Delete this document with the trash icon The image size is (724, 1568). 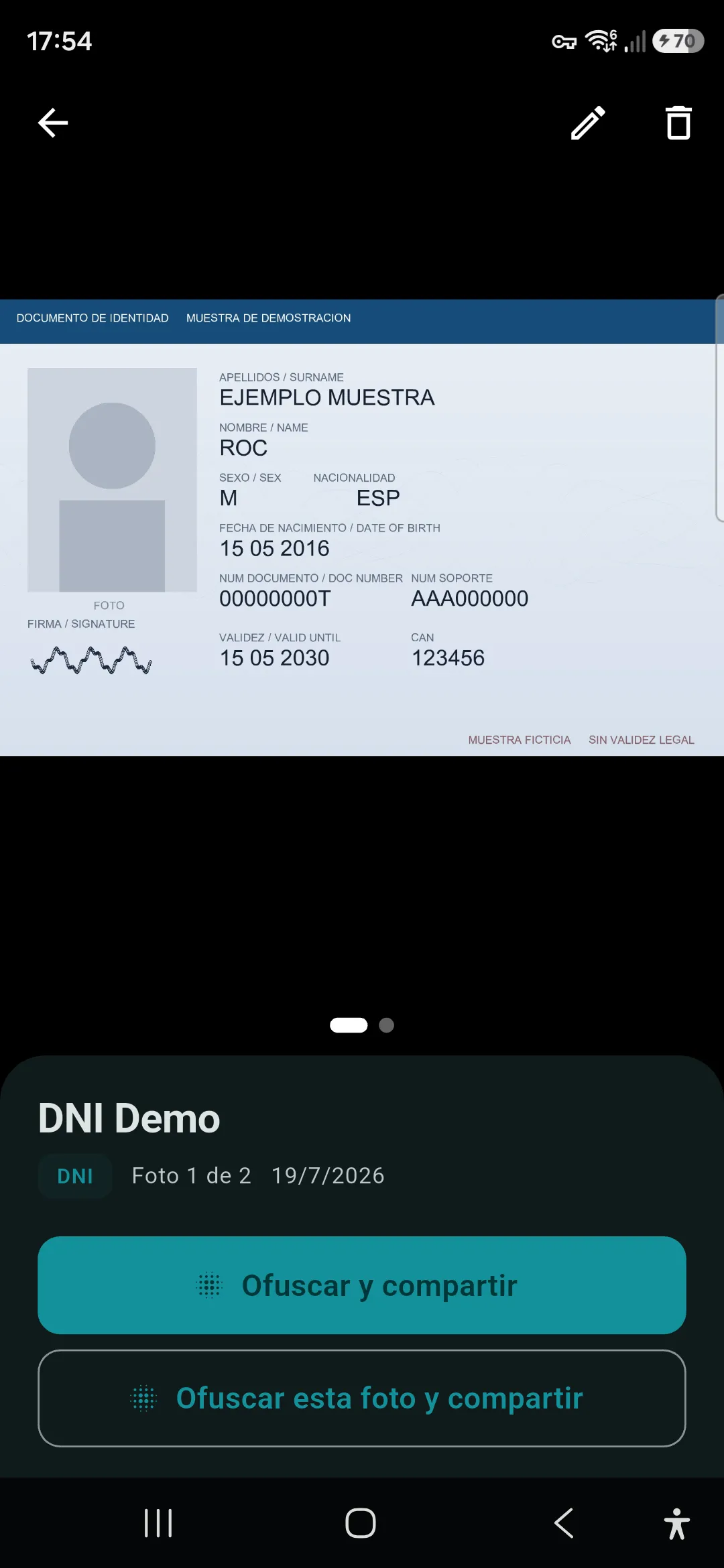678,123
